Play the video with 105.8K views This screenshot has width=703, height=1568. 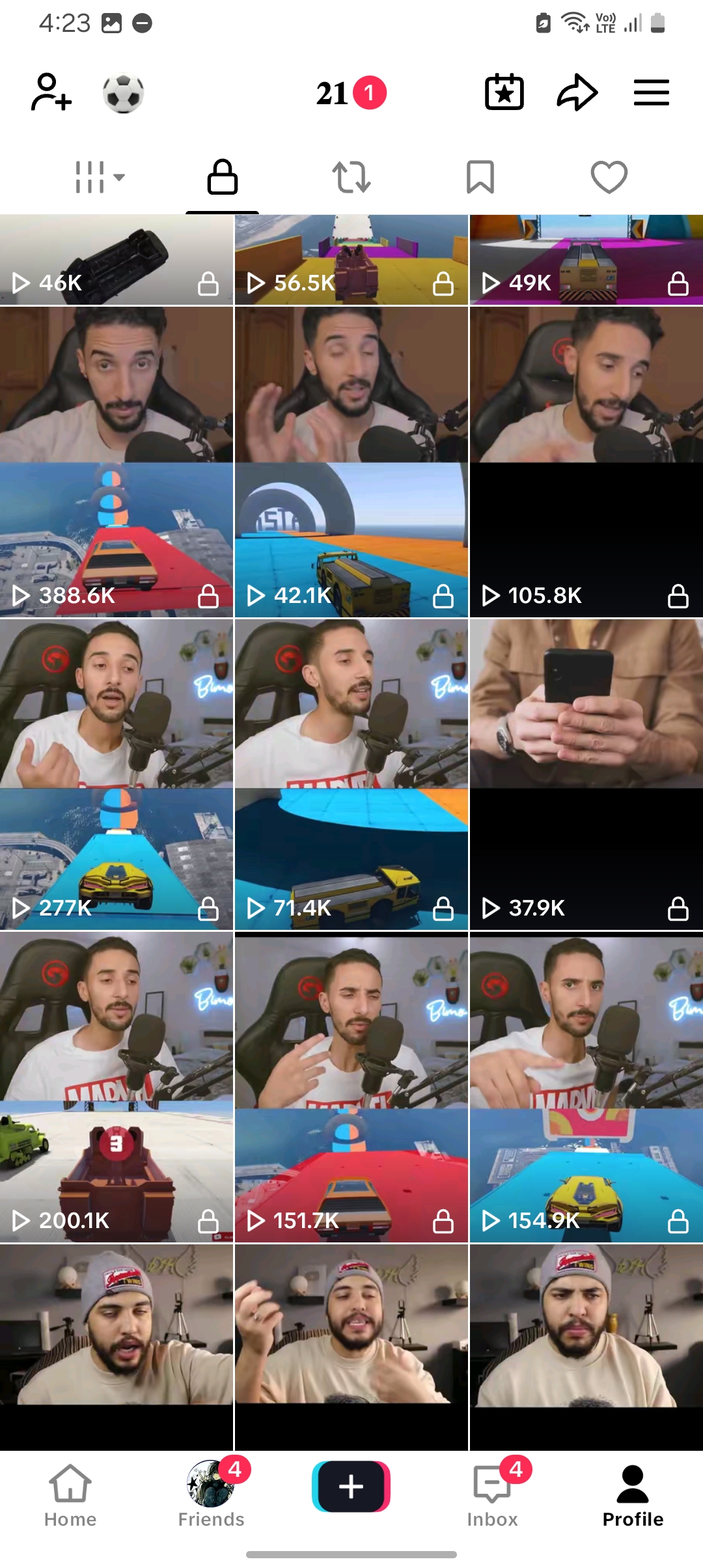586,462
